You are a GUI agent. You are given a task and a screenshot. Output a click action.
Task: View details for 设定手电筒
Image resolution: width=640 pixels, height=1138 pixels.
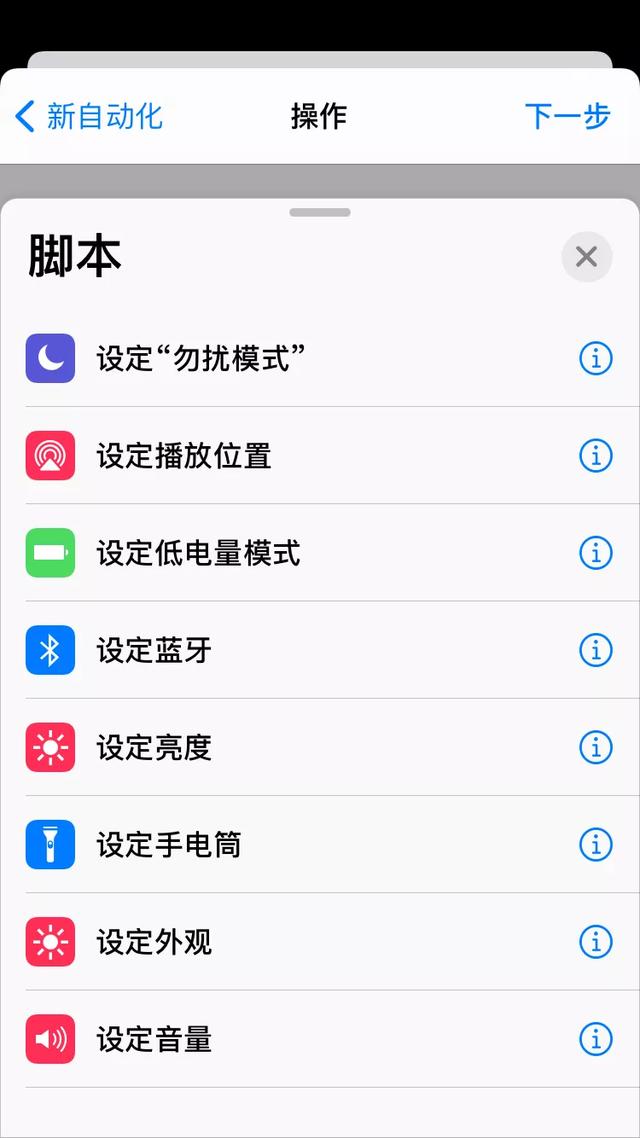coord(596,845)
